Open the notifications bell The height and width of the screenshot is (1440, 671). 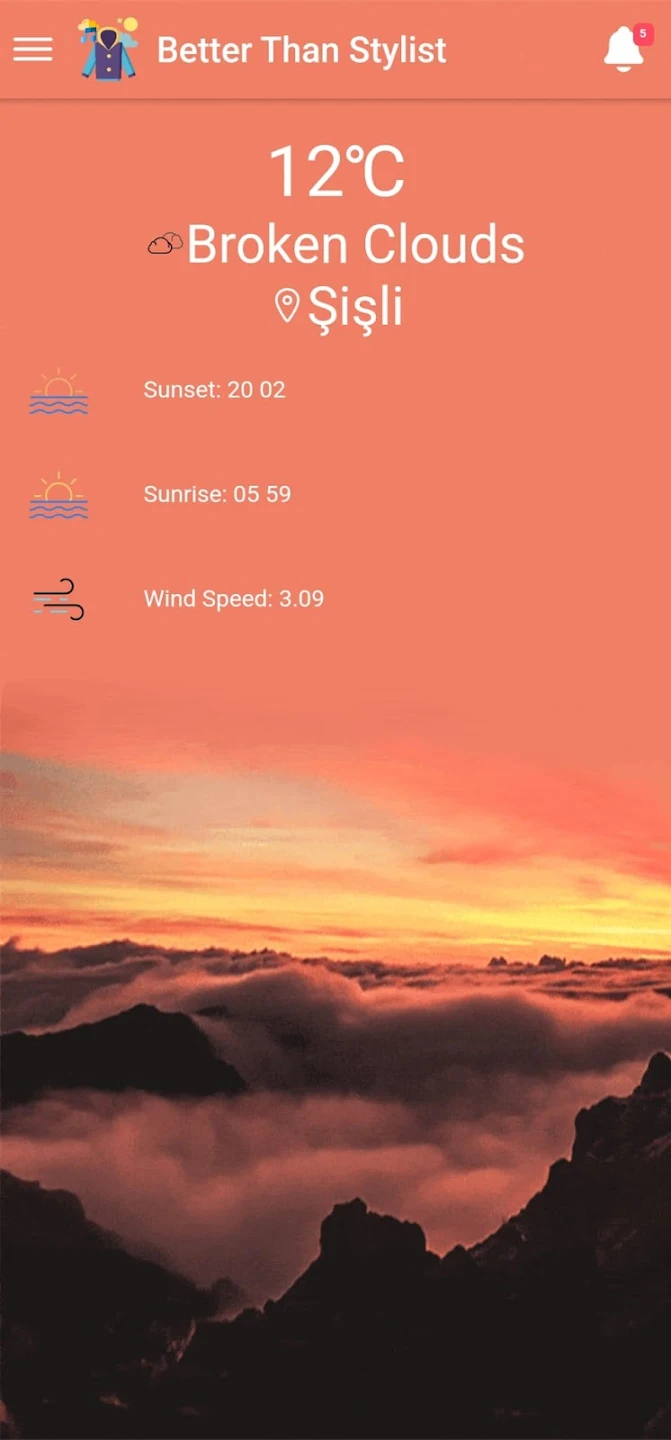pyautogui.click(x=623, y=50)
